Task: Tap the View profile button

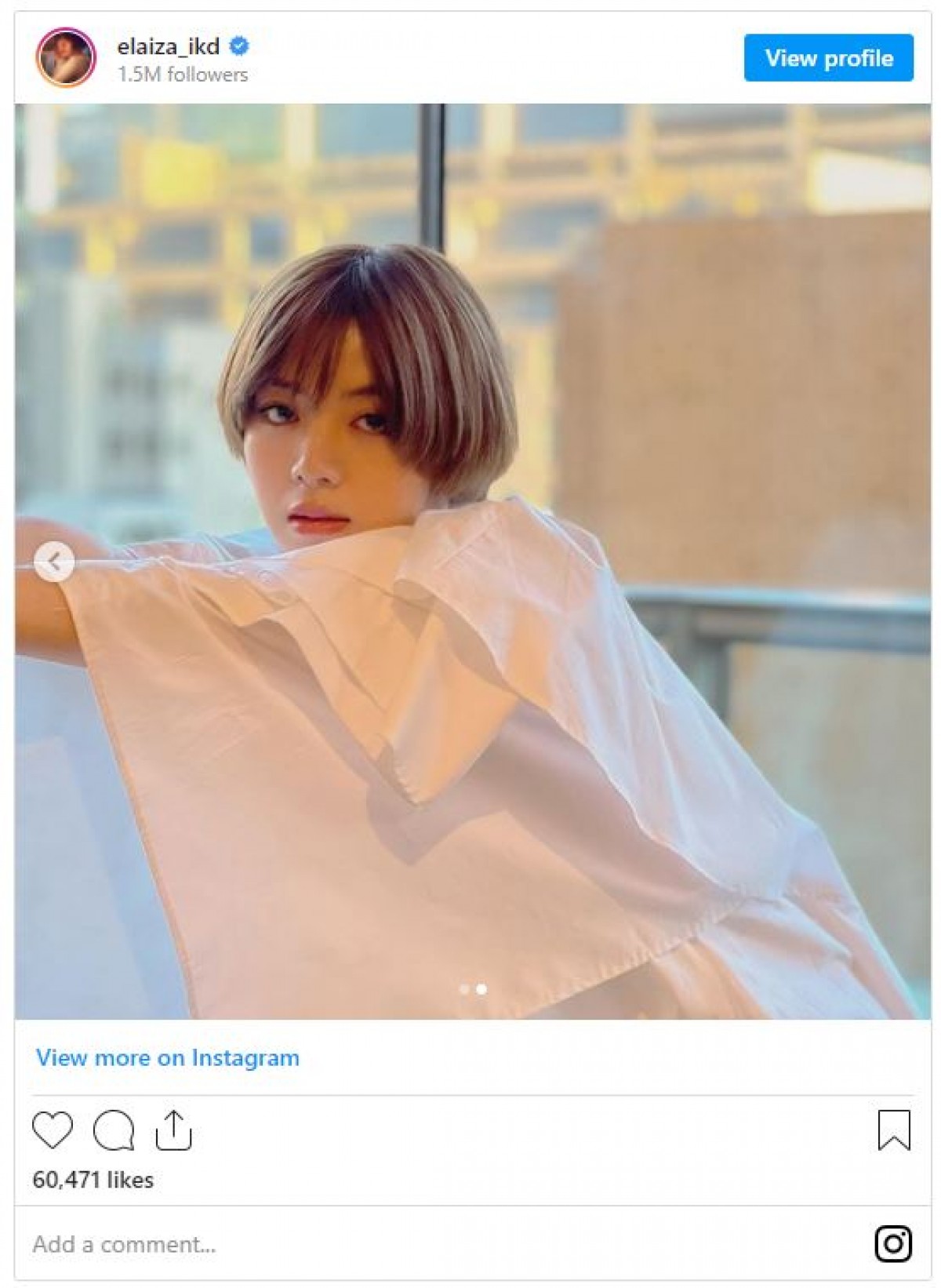Action: [x=828, y=58]
